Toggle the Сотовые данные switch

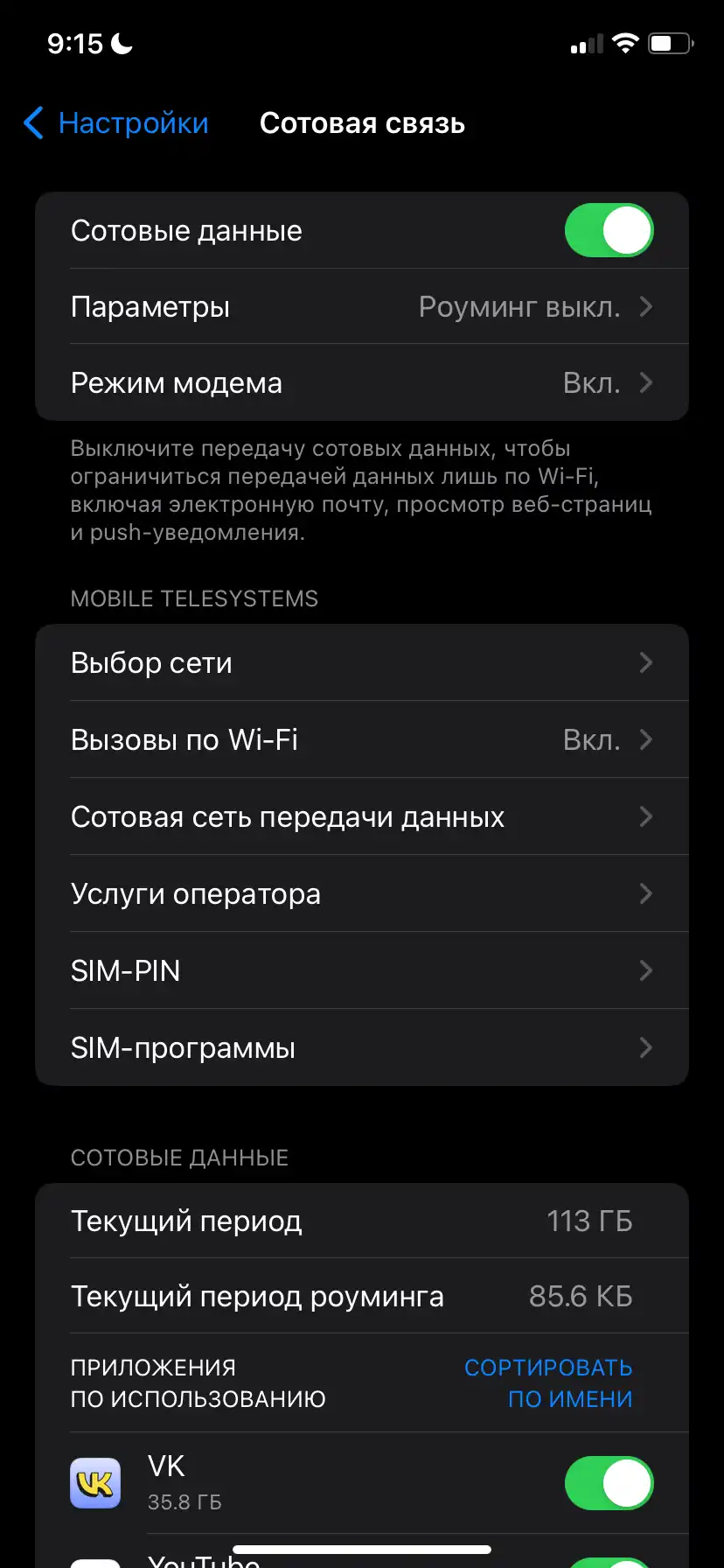tap(609, 231)
